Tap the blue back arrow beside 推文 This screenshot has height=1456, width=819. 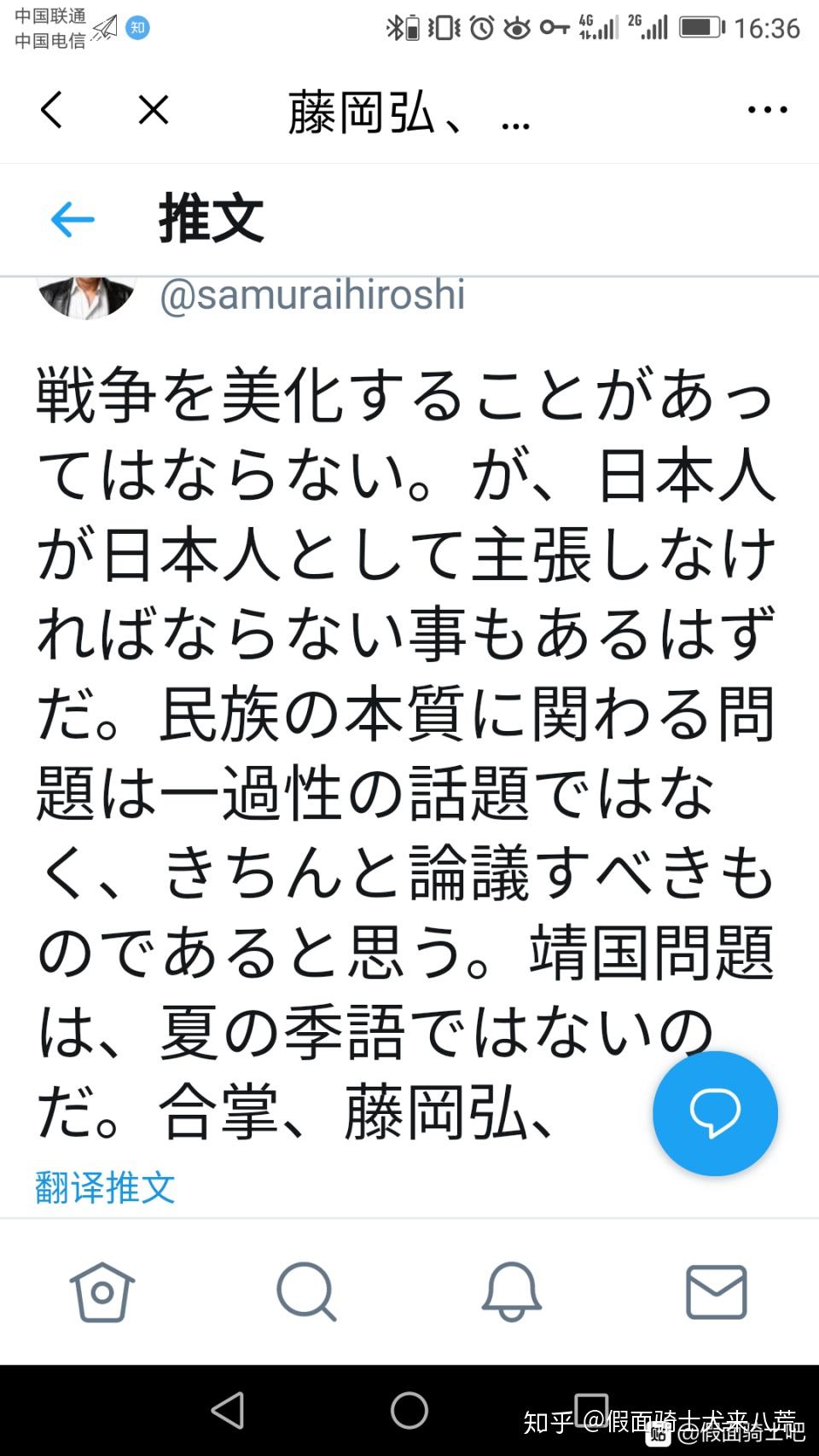73,220
